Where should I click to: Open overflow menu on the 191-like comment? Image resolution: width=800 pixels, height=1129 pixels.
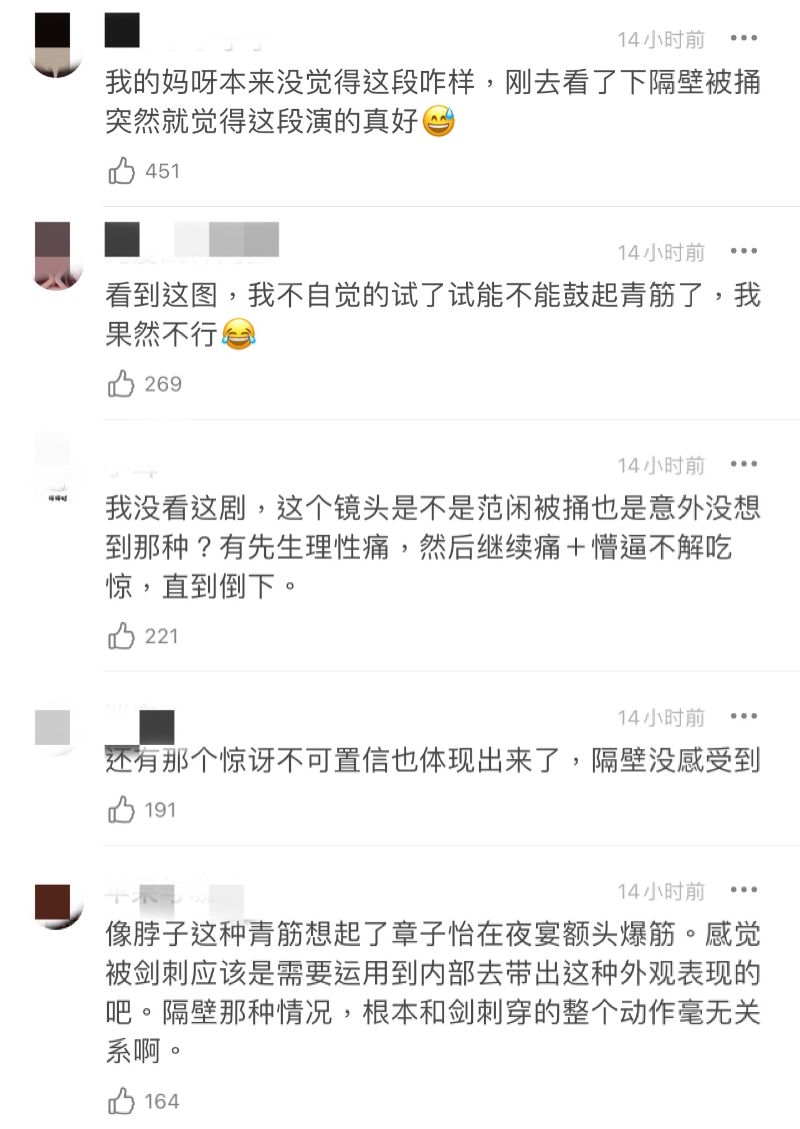(x=744, y=716)
